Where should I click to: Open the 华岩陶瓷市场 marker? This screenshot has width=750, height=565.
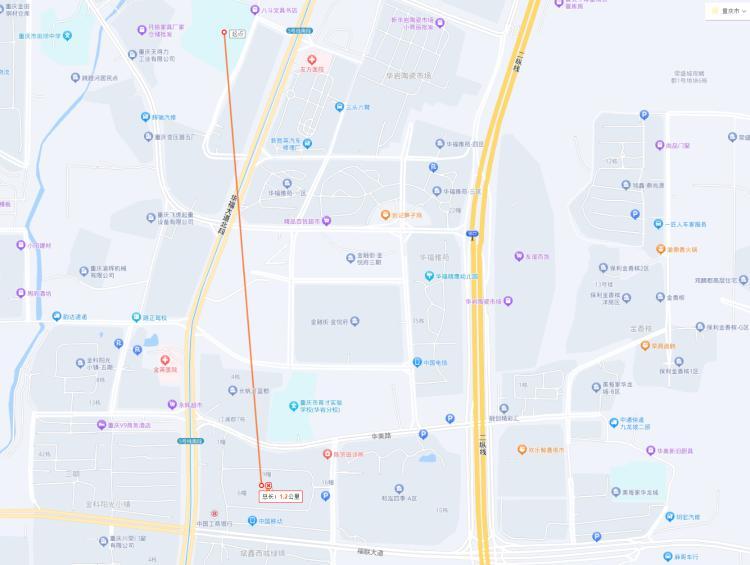509,300
